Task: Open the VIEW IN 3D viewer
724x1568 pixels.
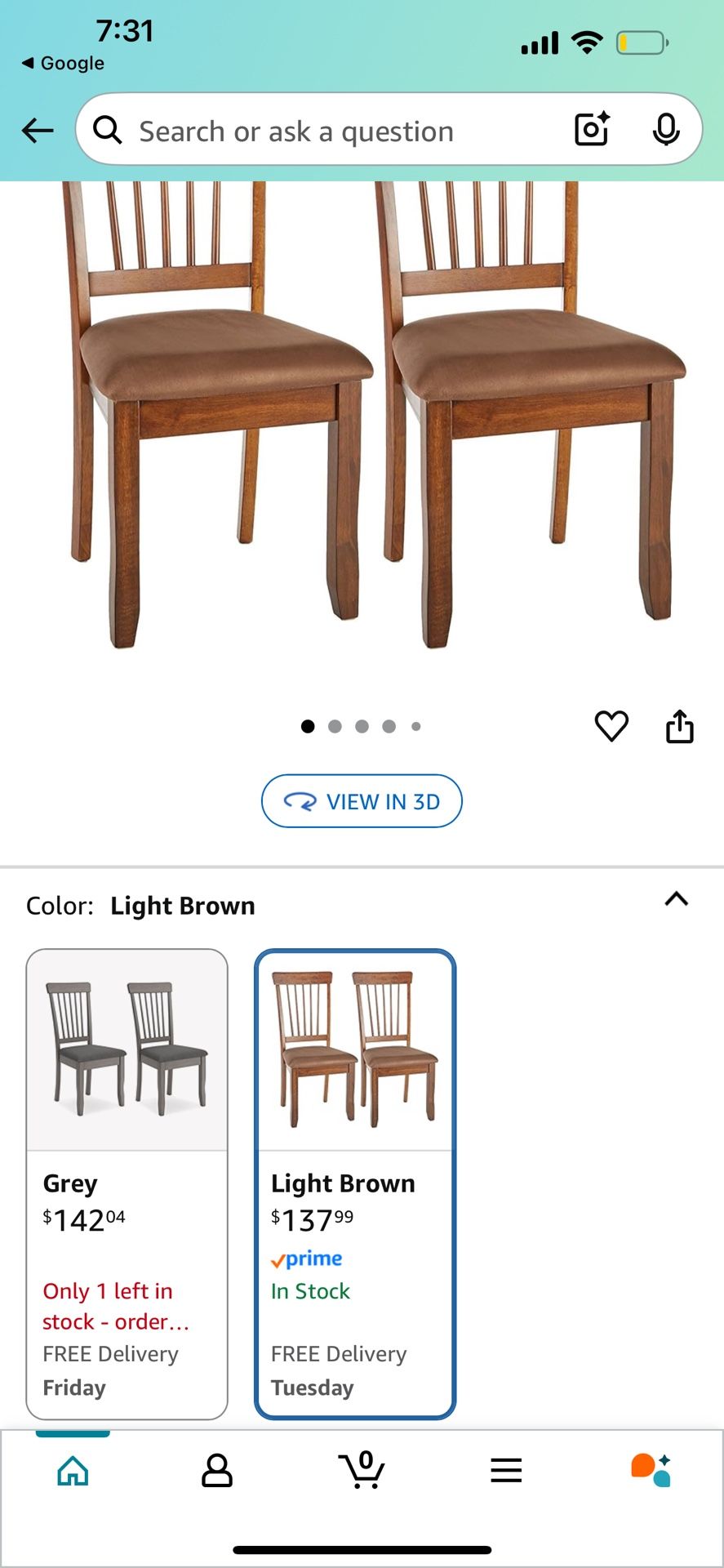Action: click(362, 801)
